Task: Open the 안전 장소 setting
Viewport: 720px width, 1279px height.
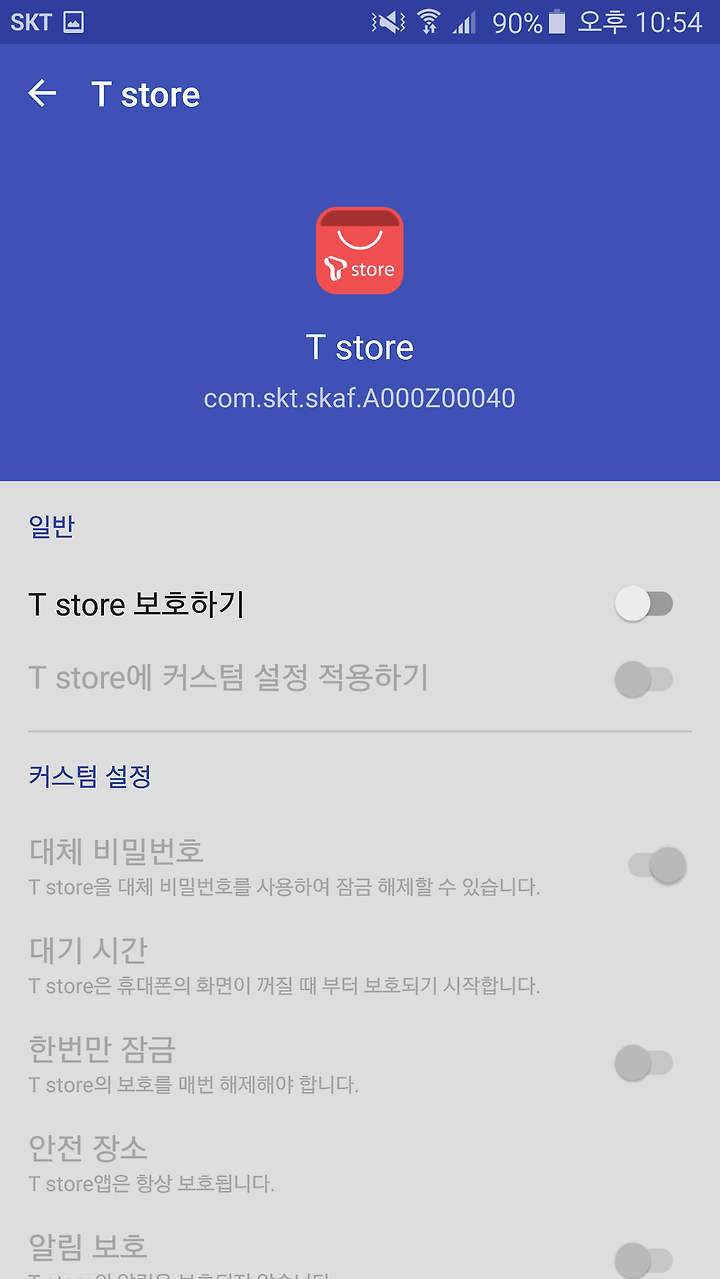Action: coord(360,1163)
